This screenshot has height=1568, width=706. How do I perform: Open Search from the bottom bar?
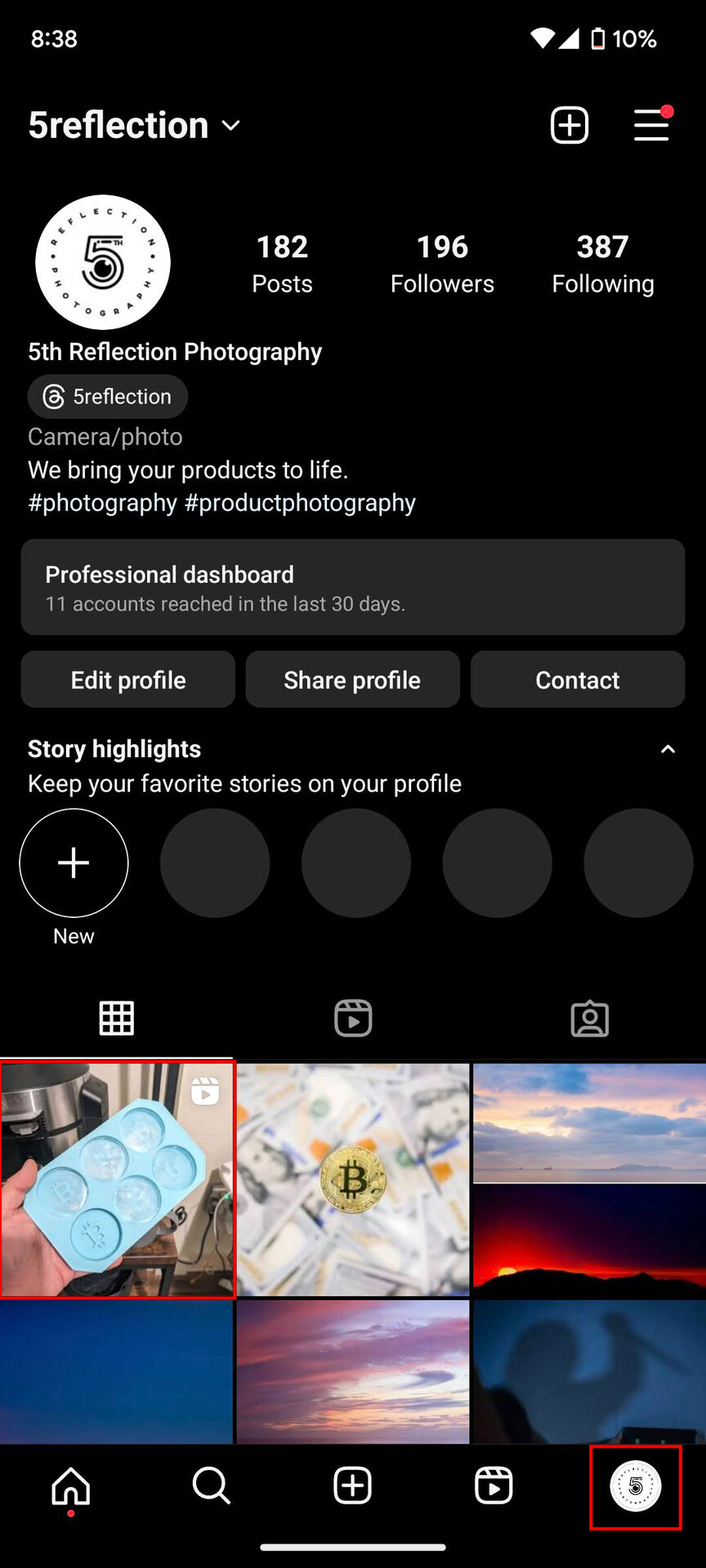(x=212, y=1486)
